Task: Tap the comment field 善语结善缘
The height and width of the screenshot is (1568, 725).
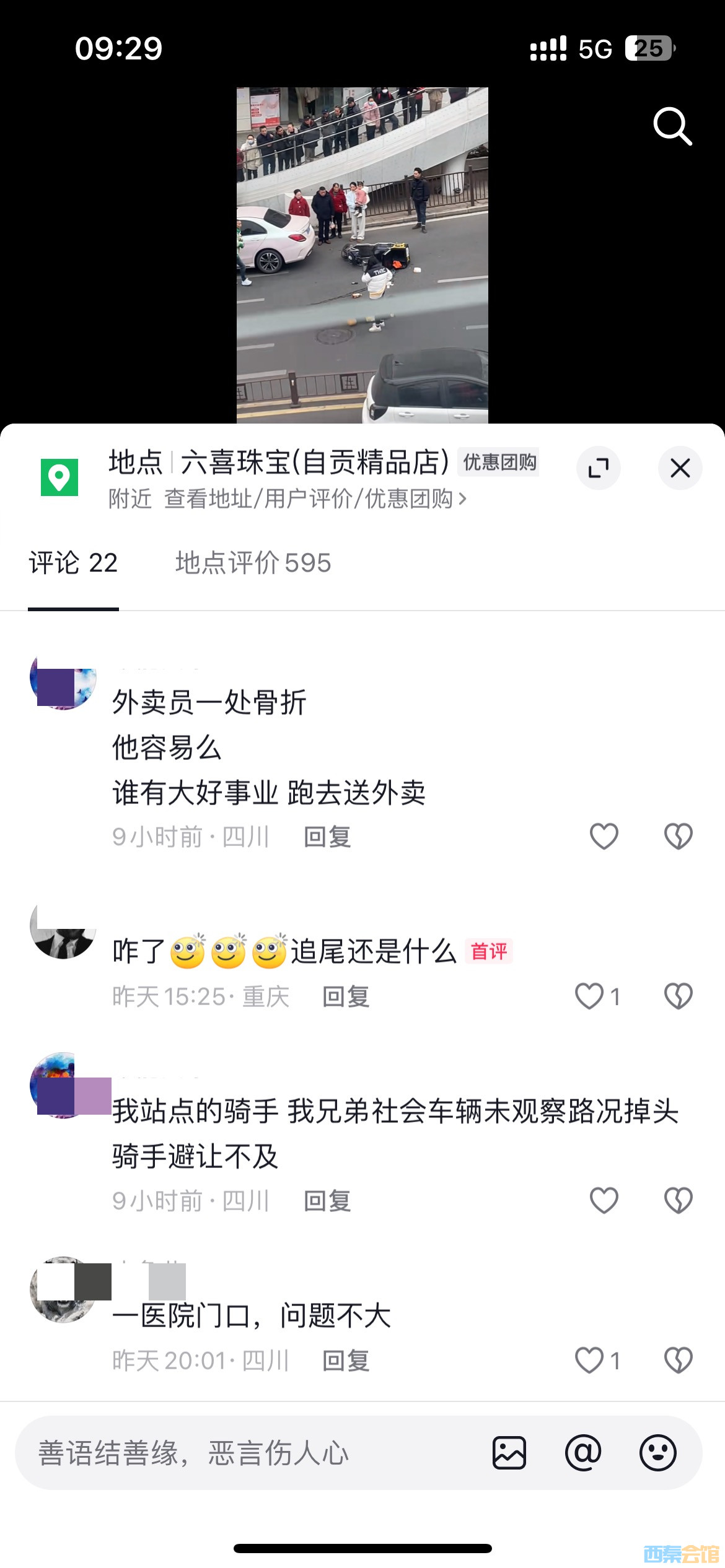Action: coord(248,1453)
